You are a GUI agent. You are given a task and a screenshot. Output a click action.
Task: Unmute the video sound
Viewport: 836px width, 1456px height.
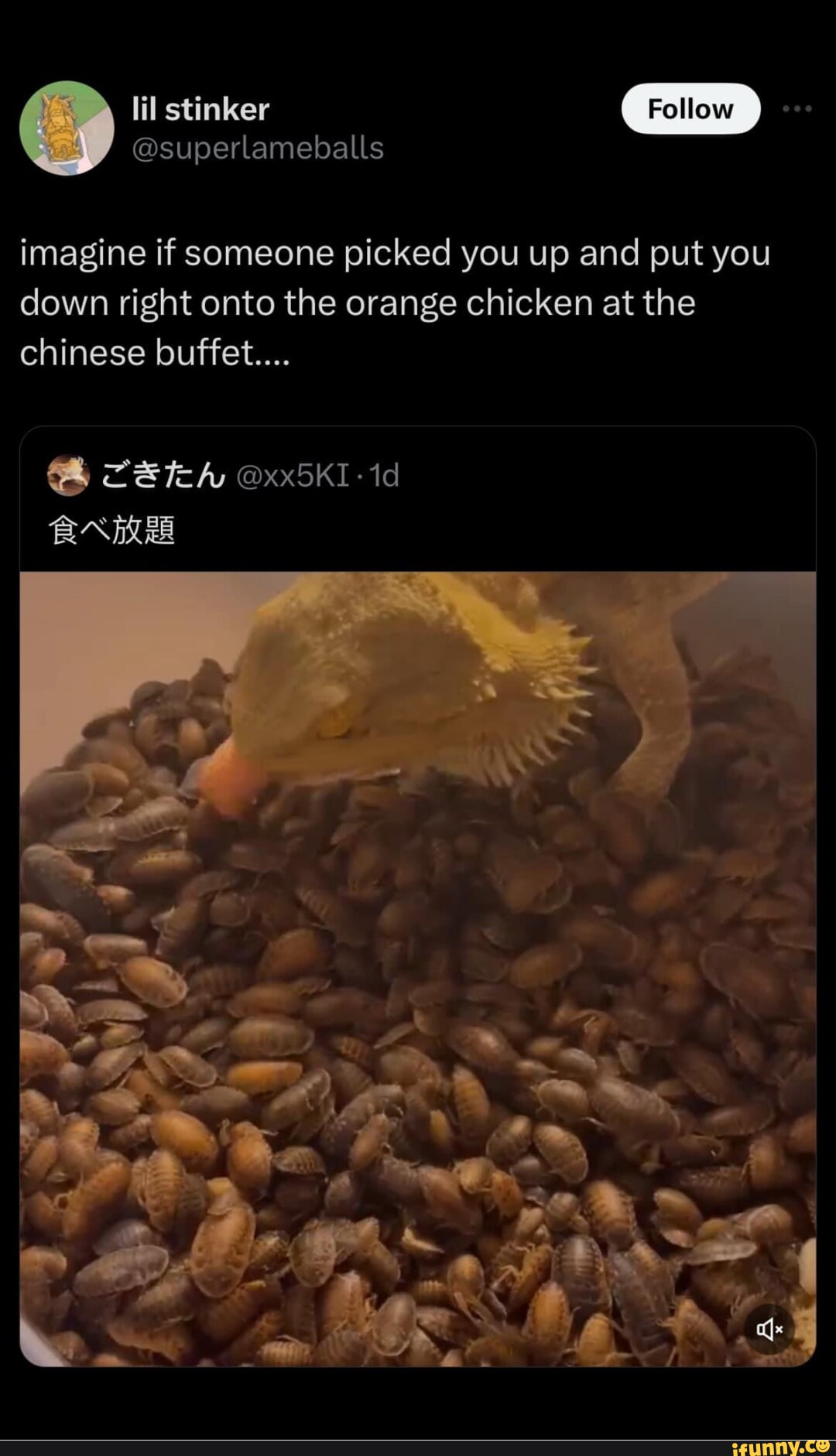pos(769,1329)
